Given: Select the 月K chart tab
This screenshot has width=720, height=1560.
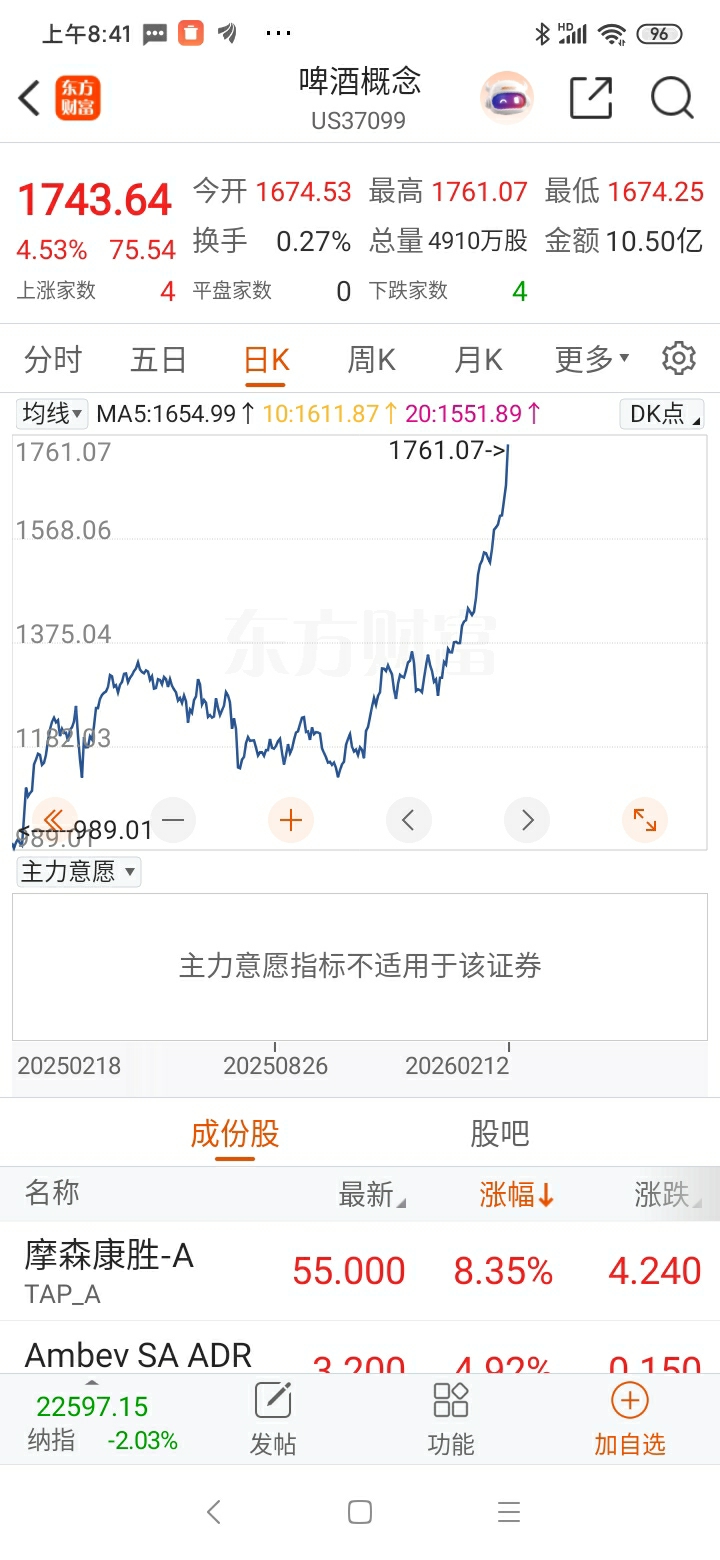Looking at the screenshot, I should 478,359.
